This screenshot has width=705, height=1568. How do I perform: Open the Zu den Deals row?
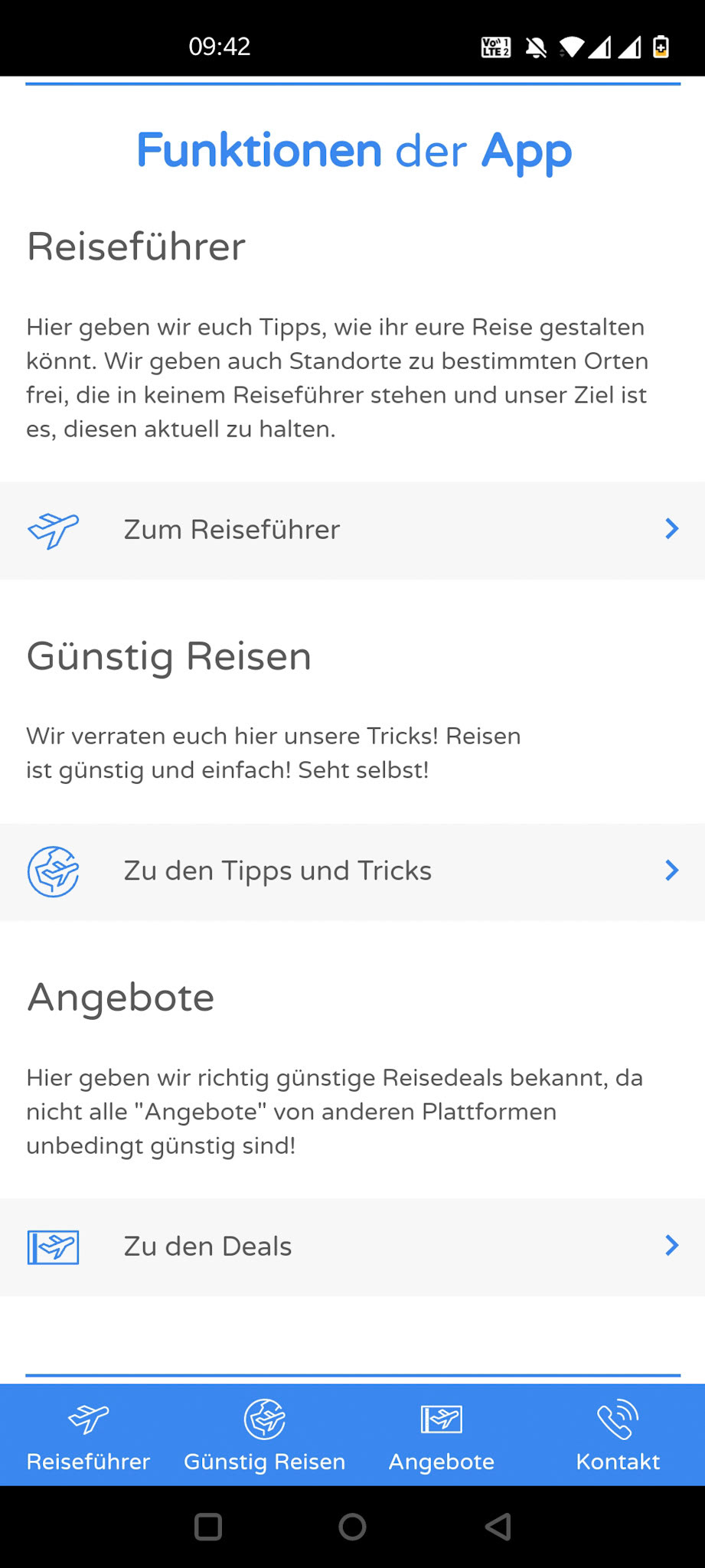[352, 1246]
